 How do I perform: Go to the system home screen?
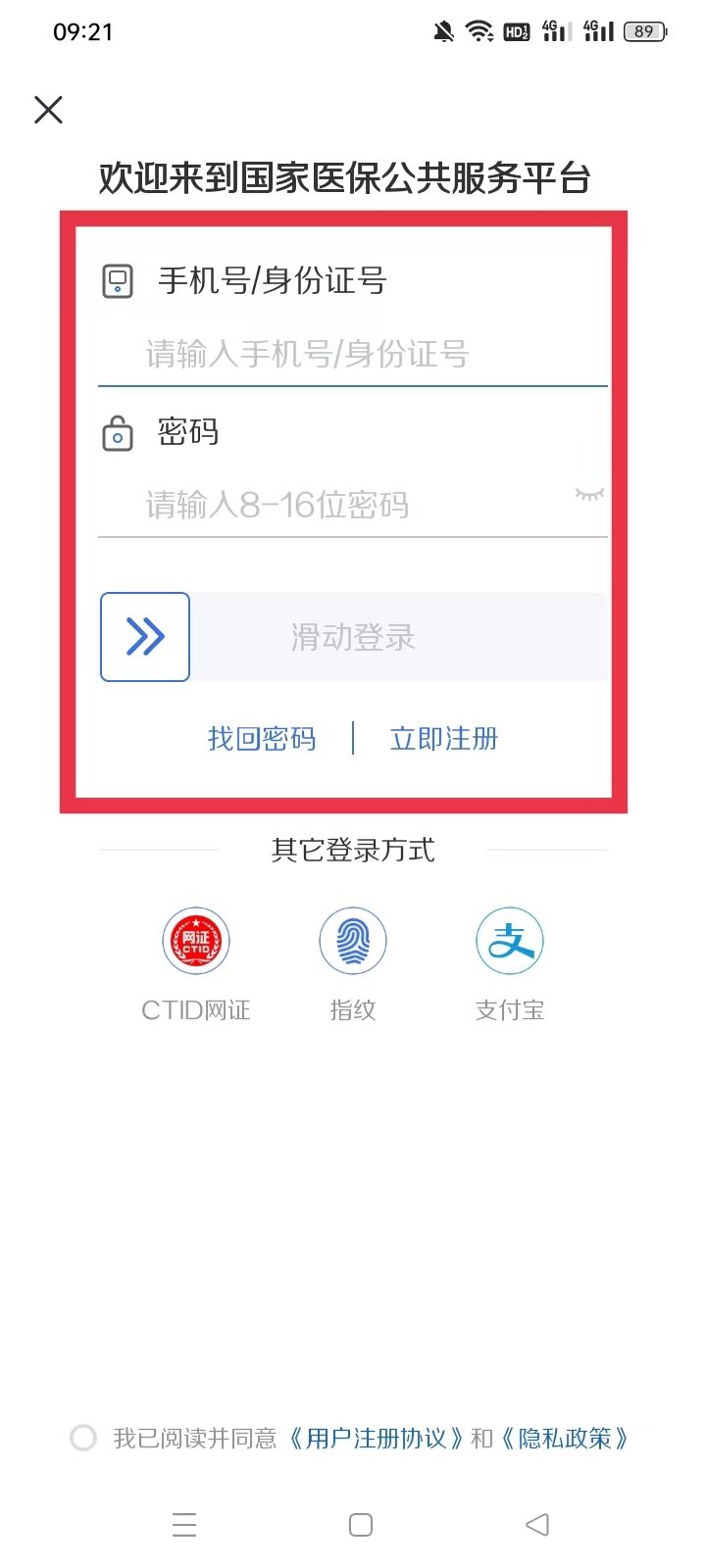pos(361,1525)
